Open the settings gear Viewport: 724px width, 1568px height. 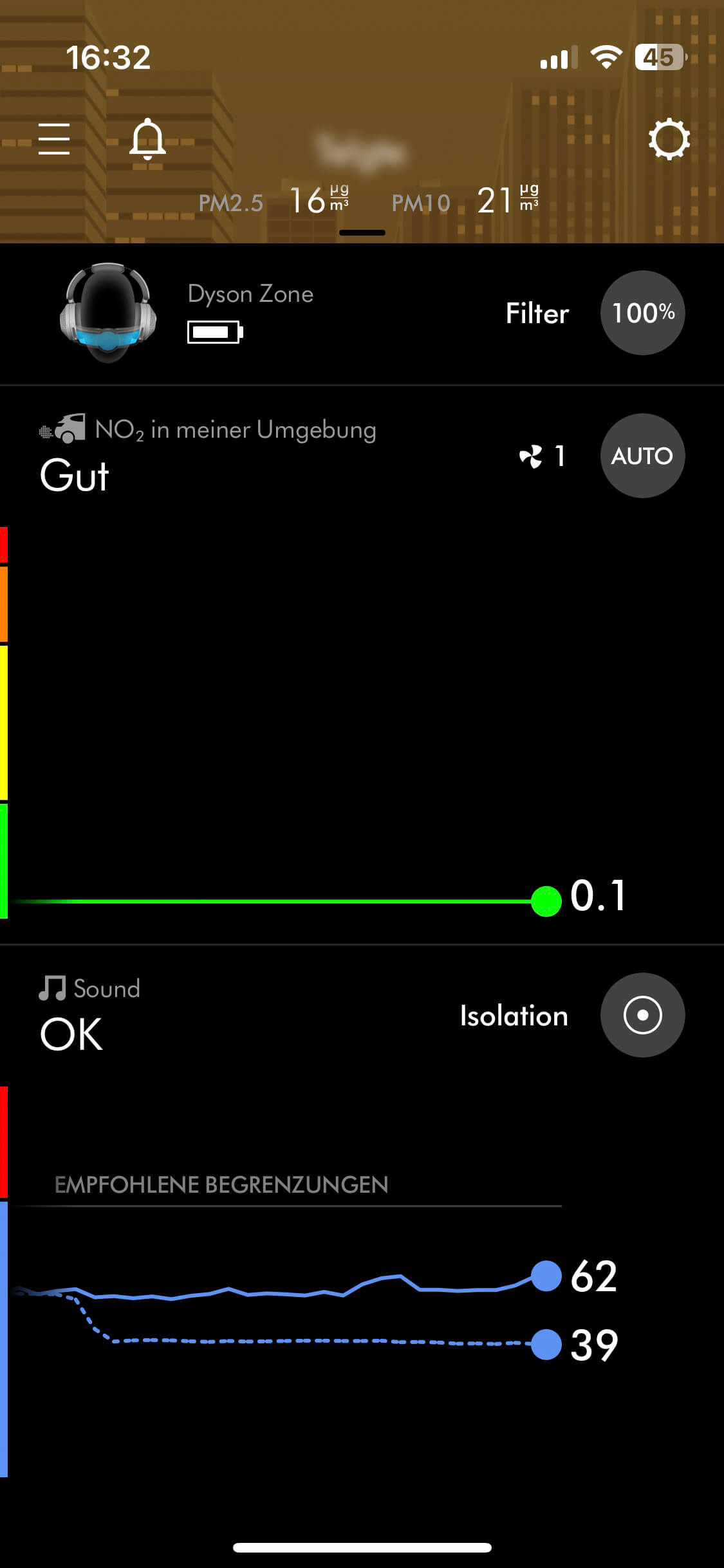669,139
